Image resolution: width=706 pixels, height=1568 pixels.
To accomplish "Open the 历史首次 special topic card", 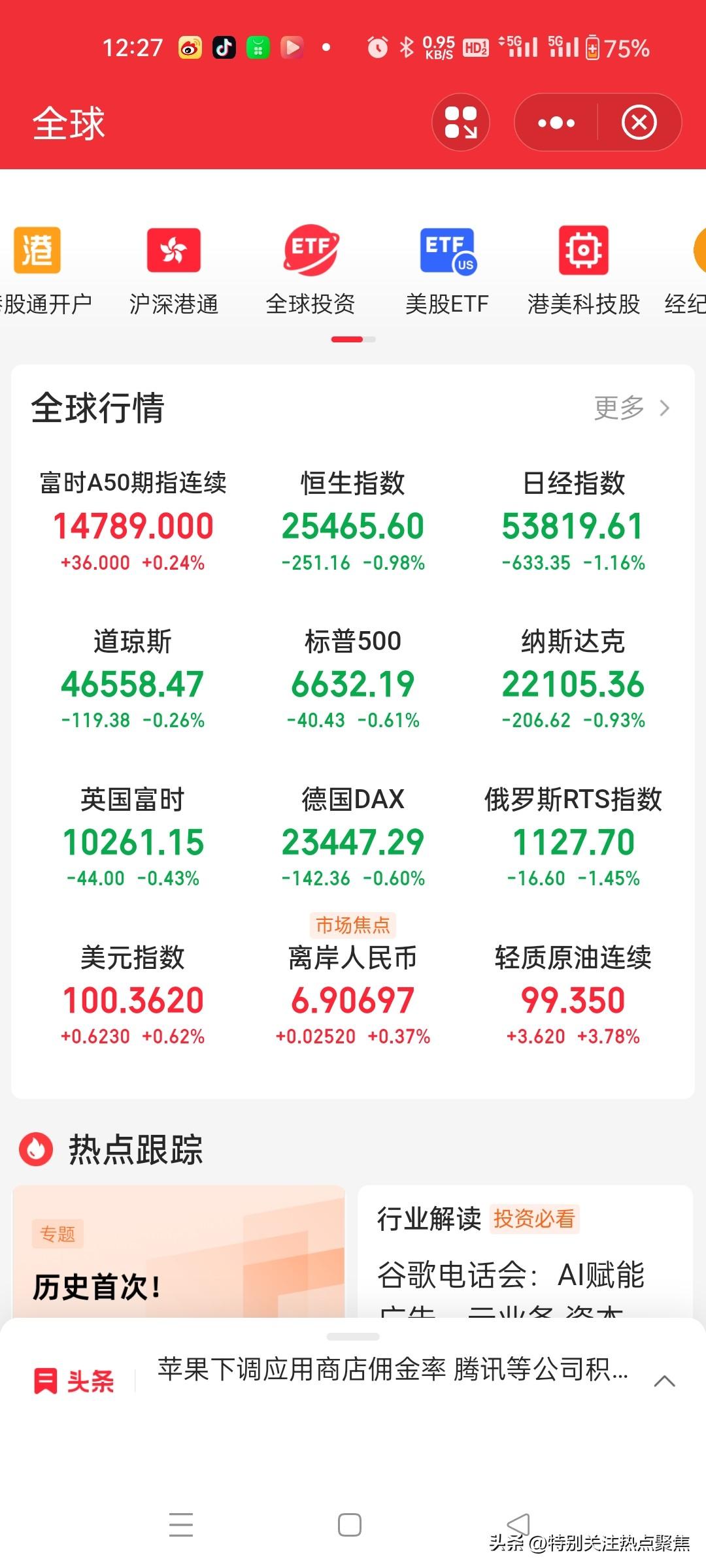I will click(178, 1251).
